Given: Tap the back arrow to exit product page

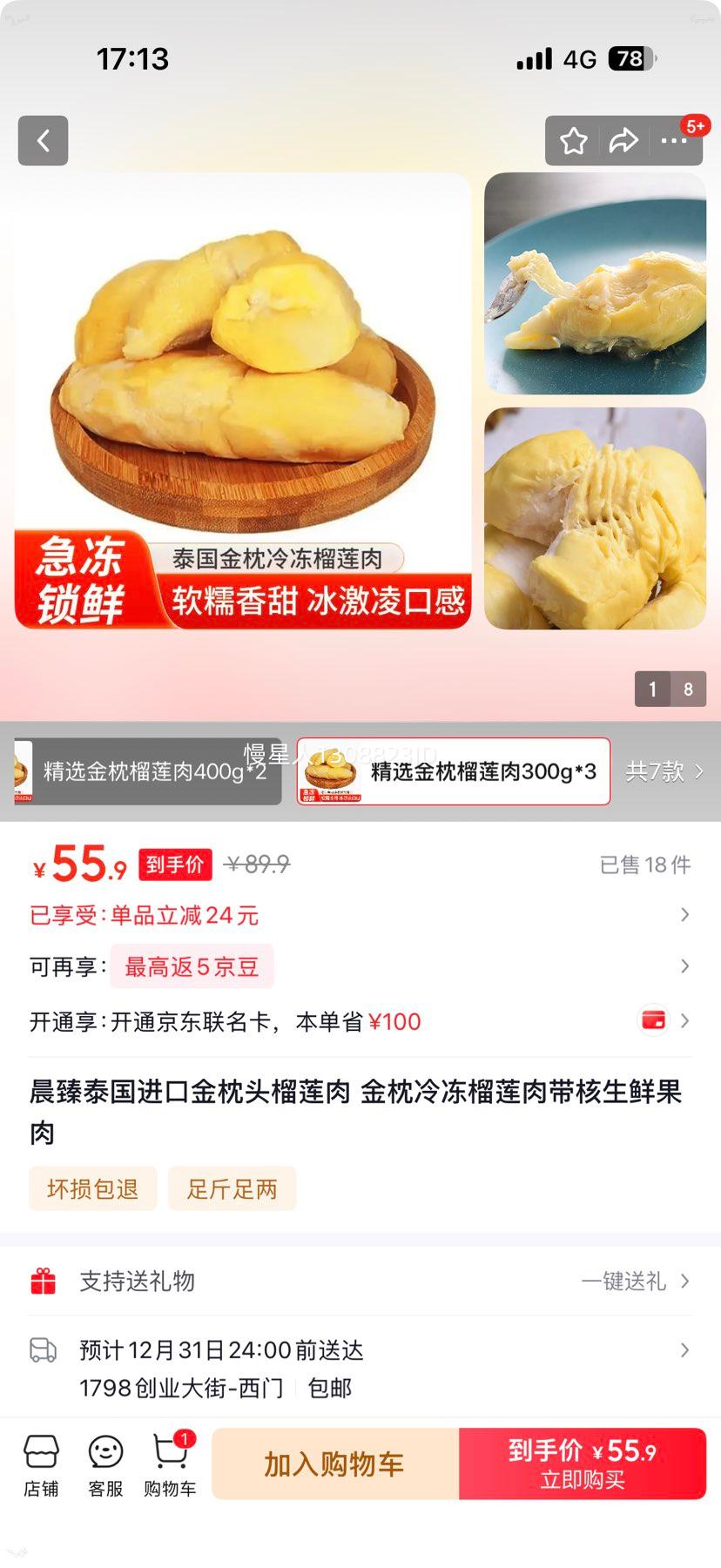Looking at the screenshot, I should point(43,141).
